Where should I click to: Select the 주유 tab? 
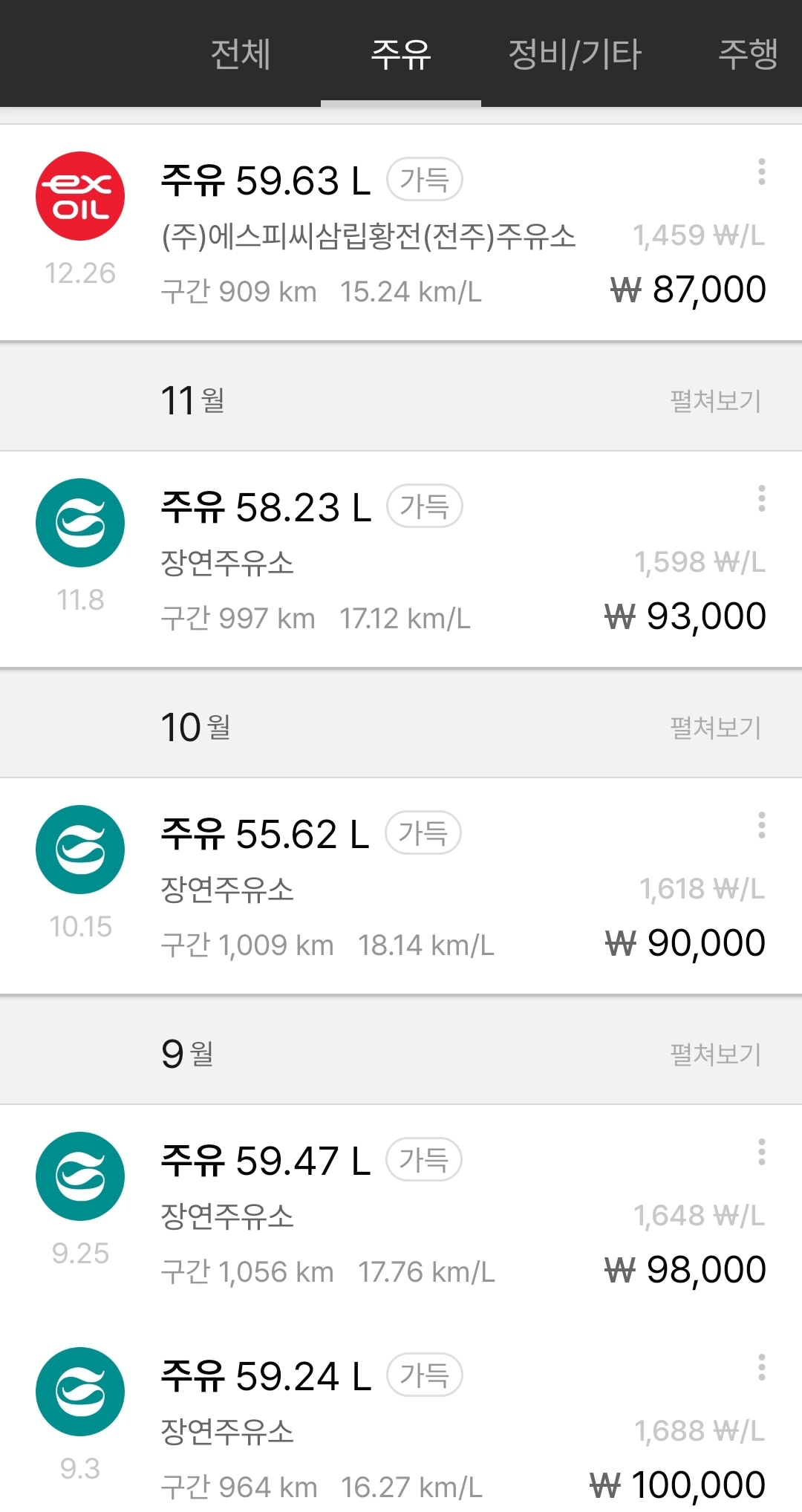coord(401,54)
